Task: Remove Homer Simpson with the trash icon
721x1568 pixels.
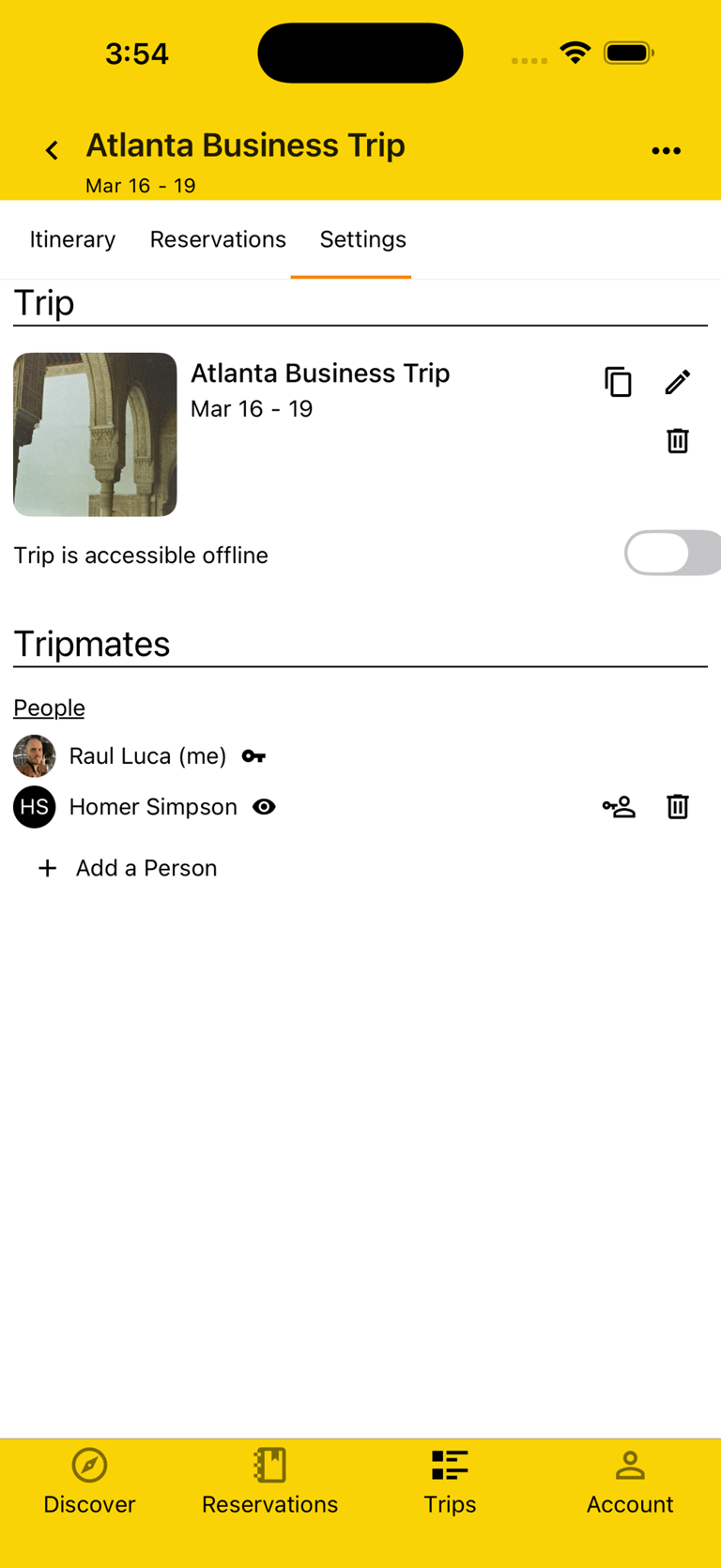Action: pyautogui.click(x=678, y=807)
